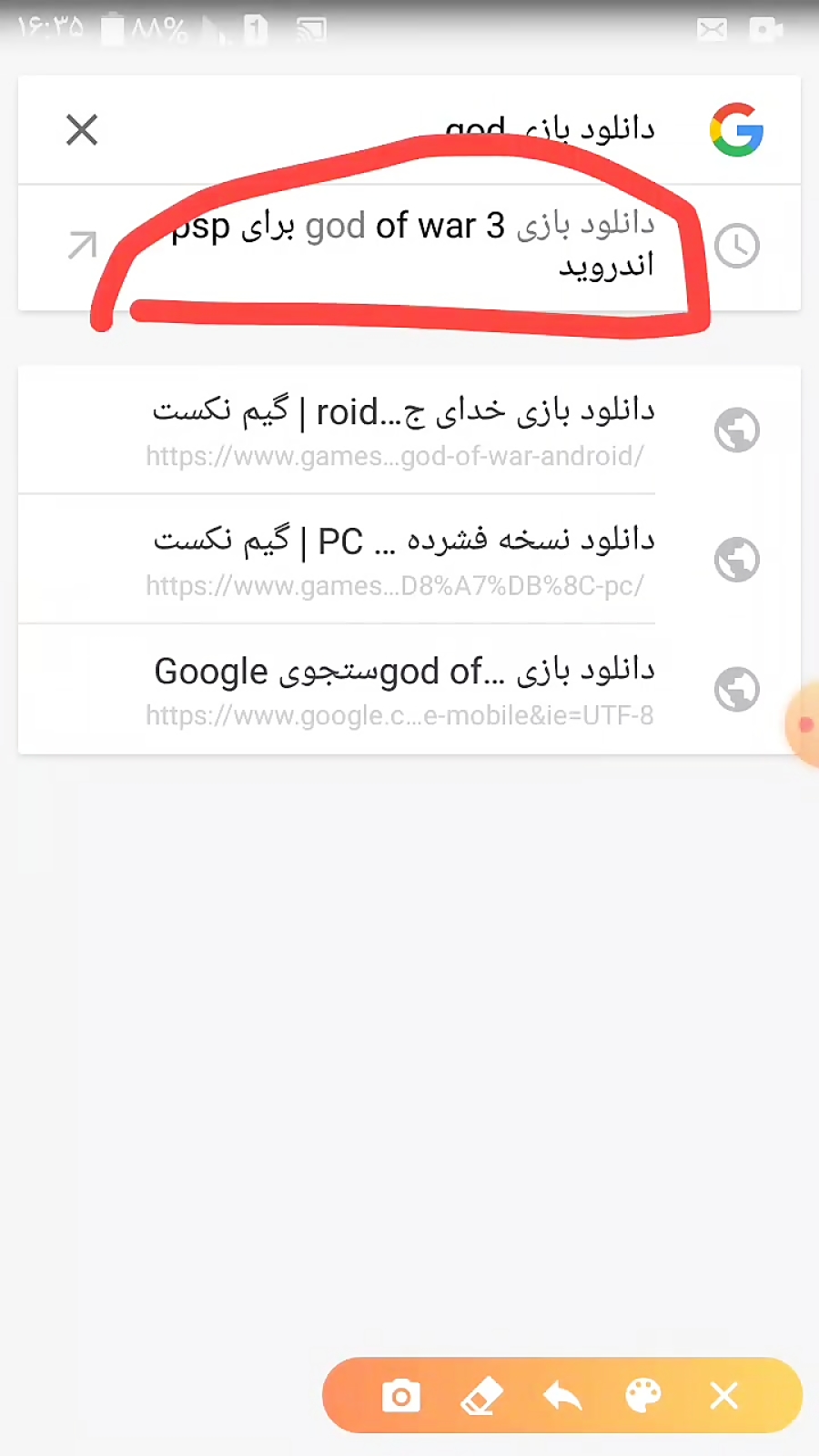The height and width of the screenshot is (1456, 819).
Task: Open the نسخه فشرده PC result
Action: [409, 560]
